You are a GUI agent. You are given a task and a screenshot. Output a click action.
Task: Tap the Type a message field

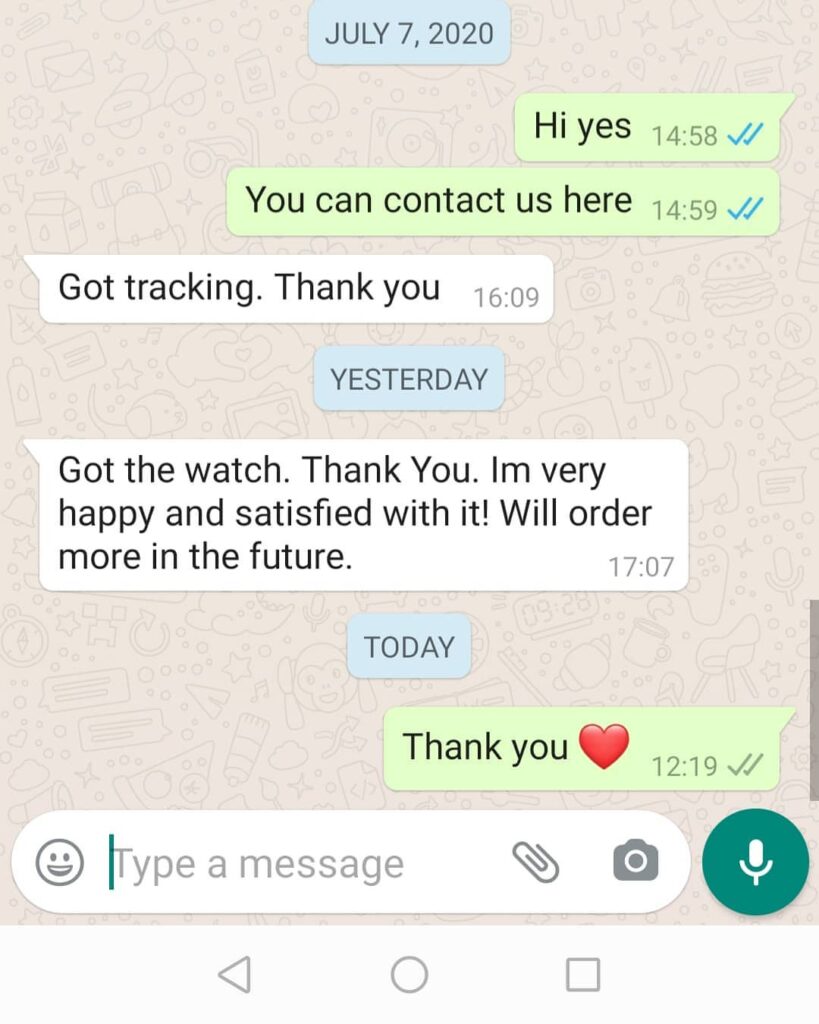(x=300, y=863)
